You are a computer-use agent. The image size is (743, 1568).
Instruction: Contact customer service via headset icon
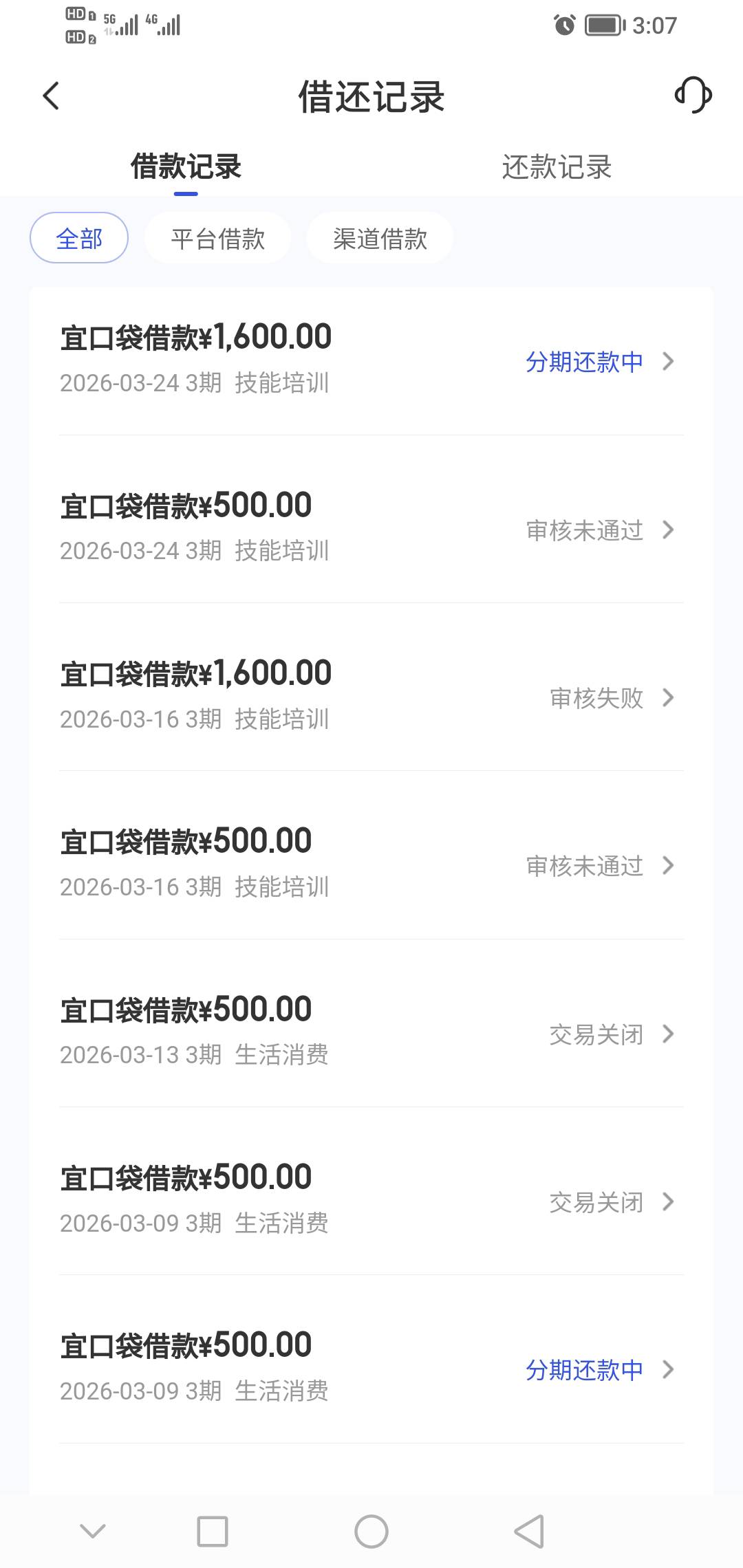click(x=693, y=95)
